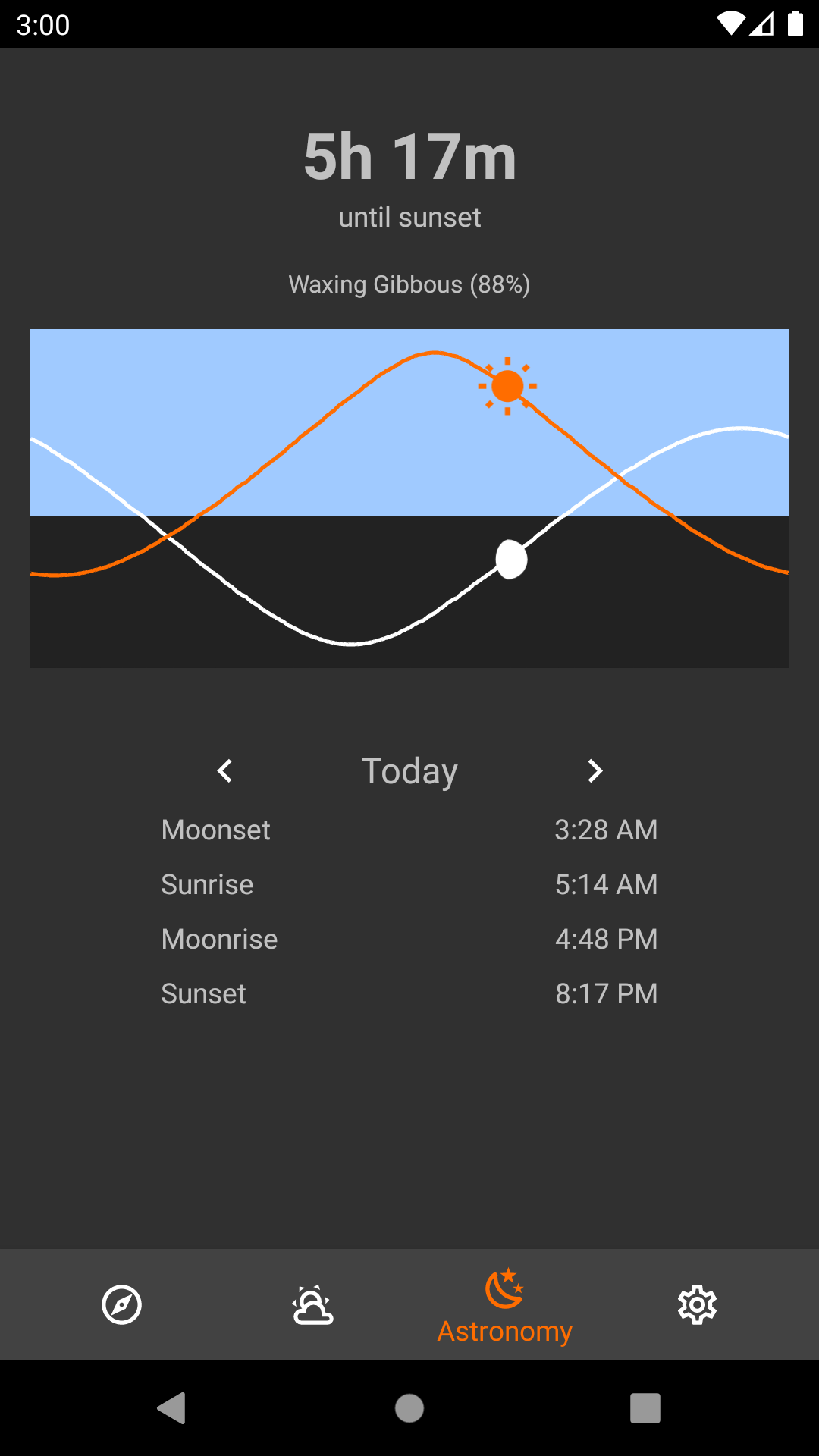Go to the system home screen
The image size is (819, 1456).
[409, 1408]
